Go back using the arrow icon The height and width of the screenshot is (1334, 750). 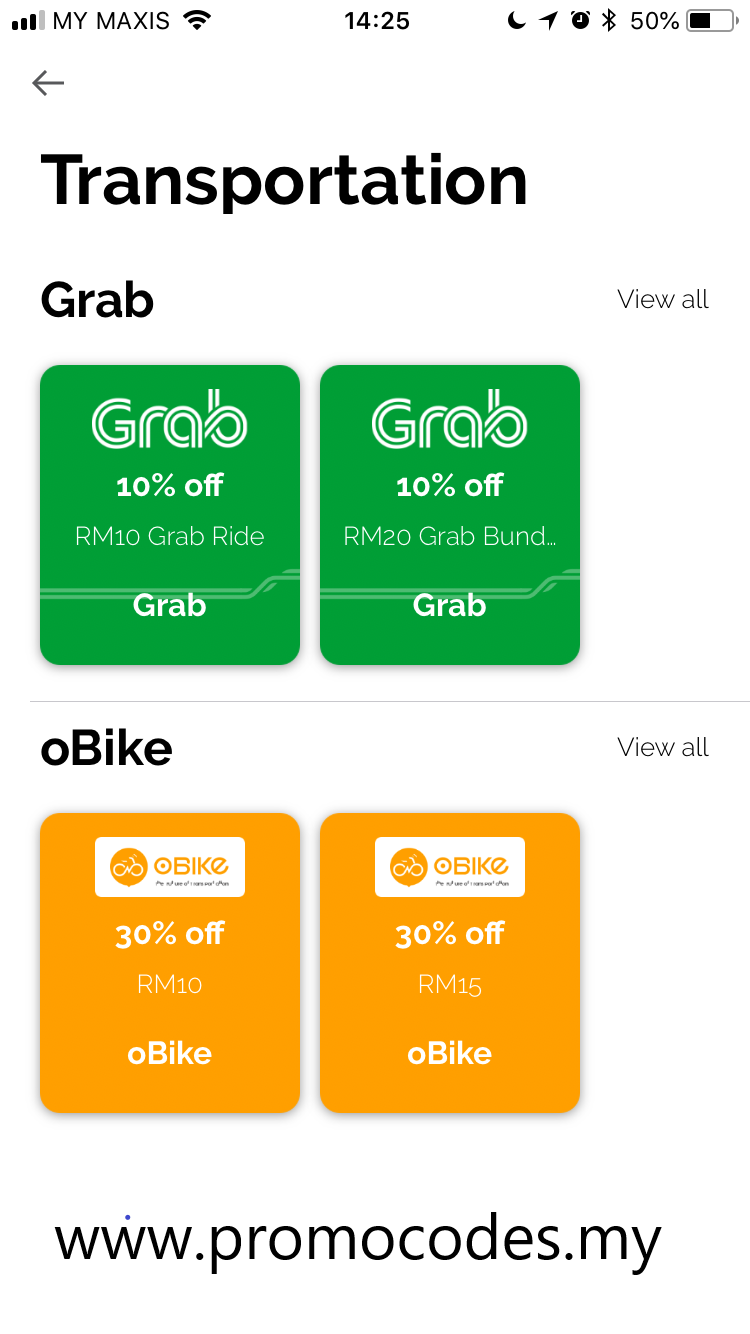point(48,83)
